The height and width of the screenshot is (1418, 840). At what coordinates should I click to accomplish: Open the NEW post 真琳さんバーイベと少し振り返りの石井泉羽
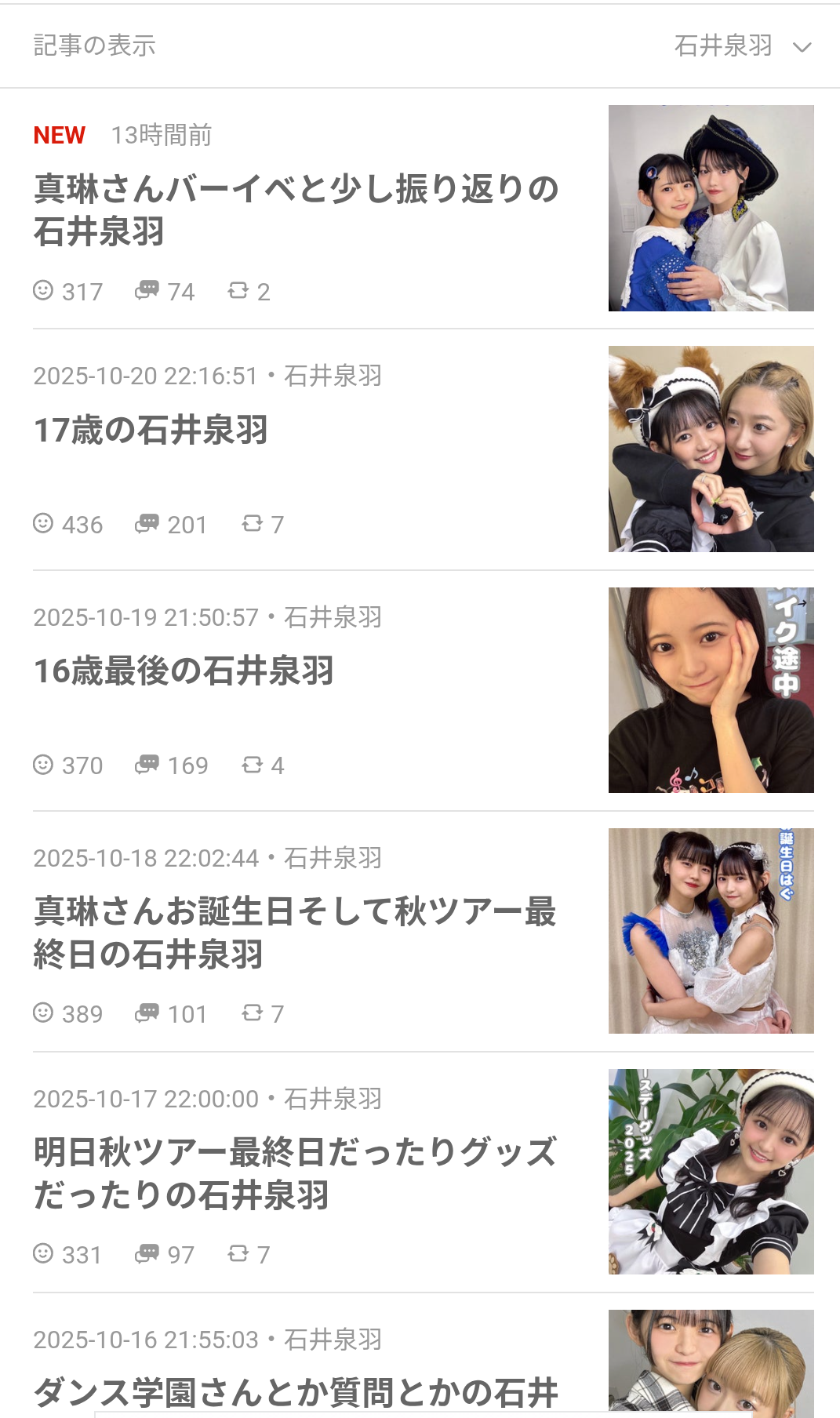(296, 210)
